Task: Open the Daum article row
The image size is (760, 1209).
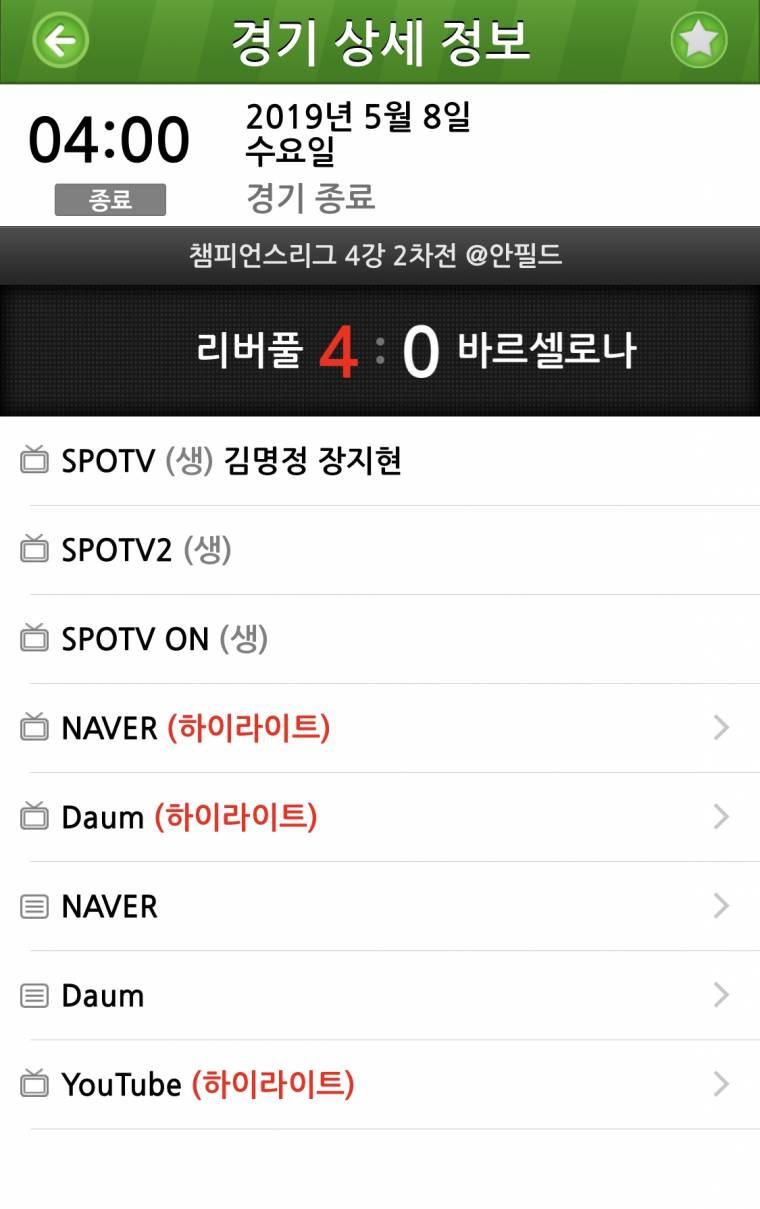Action: click(380, 995)
